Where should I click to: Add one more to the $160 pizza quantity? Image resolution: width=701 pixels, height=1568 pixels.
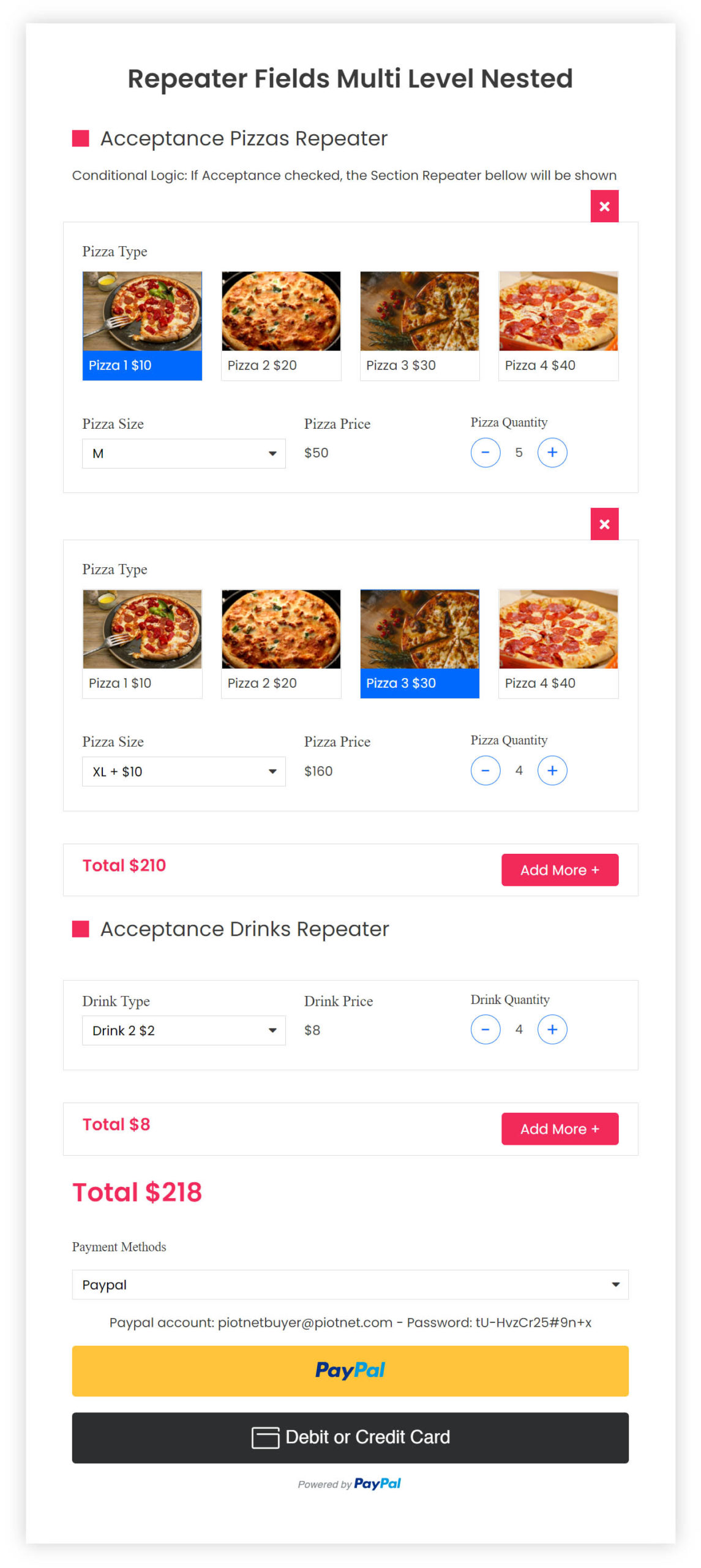552,771
